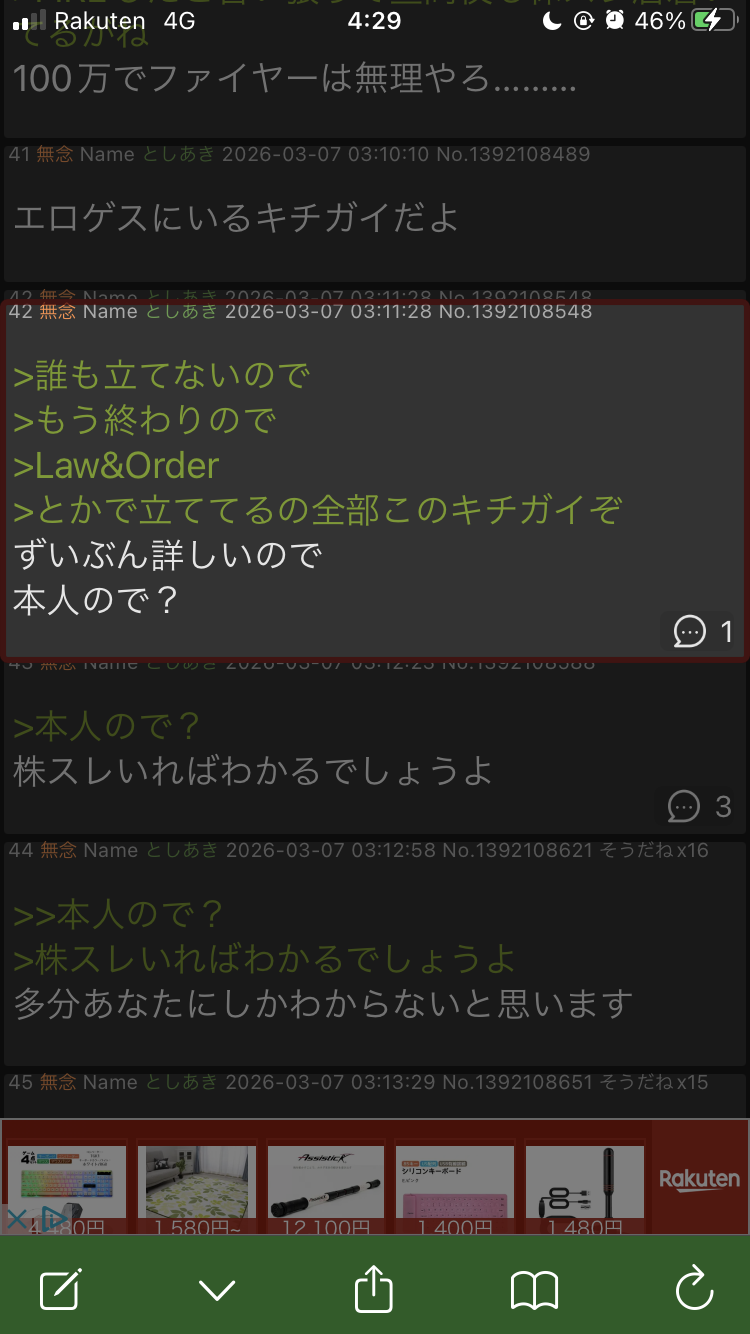Share this thread
The width and height of the screenshot is (750, 1334).
[x=374, y=1289]
